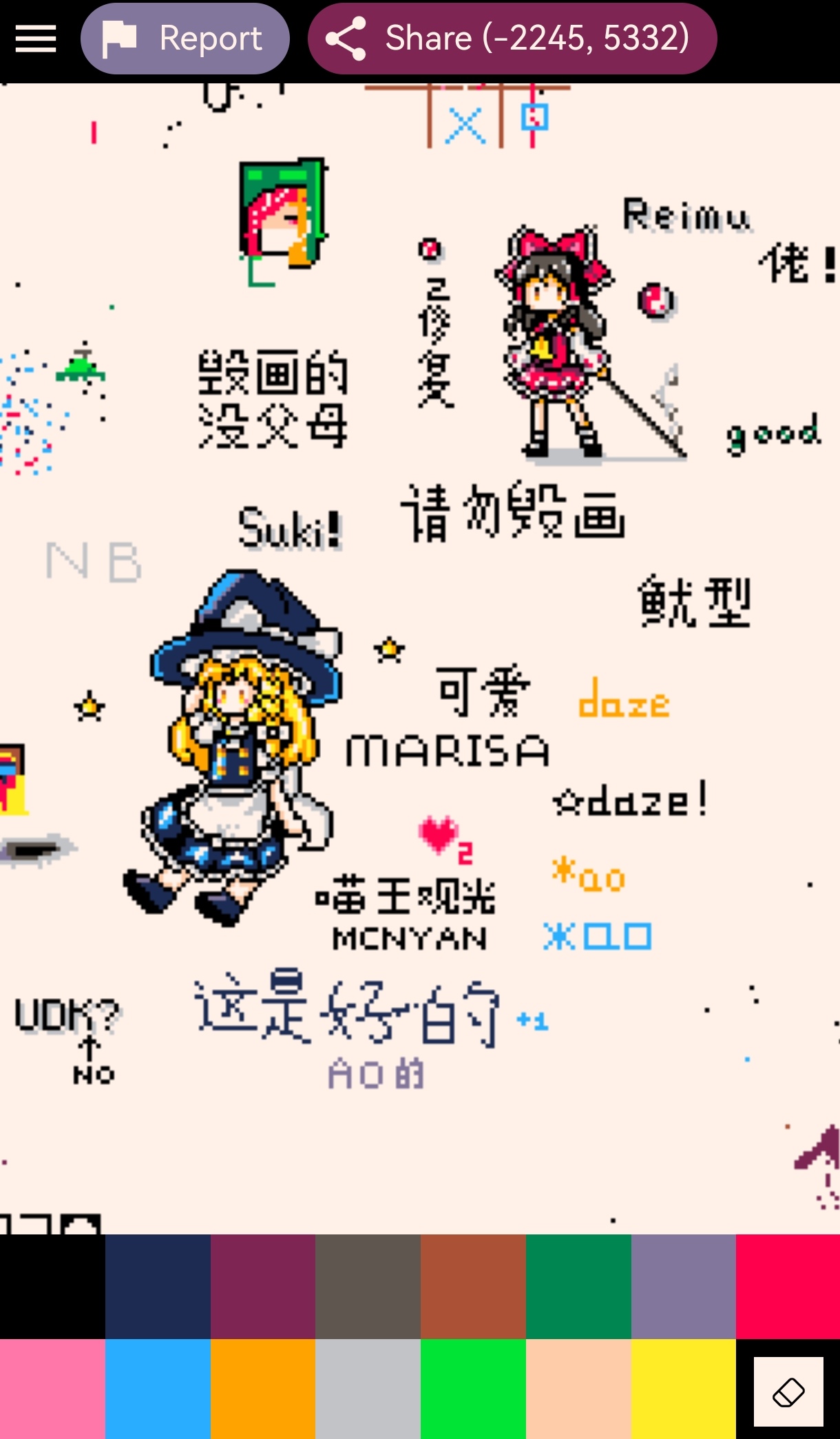Pick the navy blue color
The height and width of the screenshot is (1439, 840).
[x=158, y=1286]
